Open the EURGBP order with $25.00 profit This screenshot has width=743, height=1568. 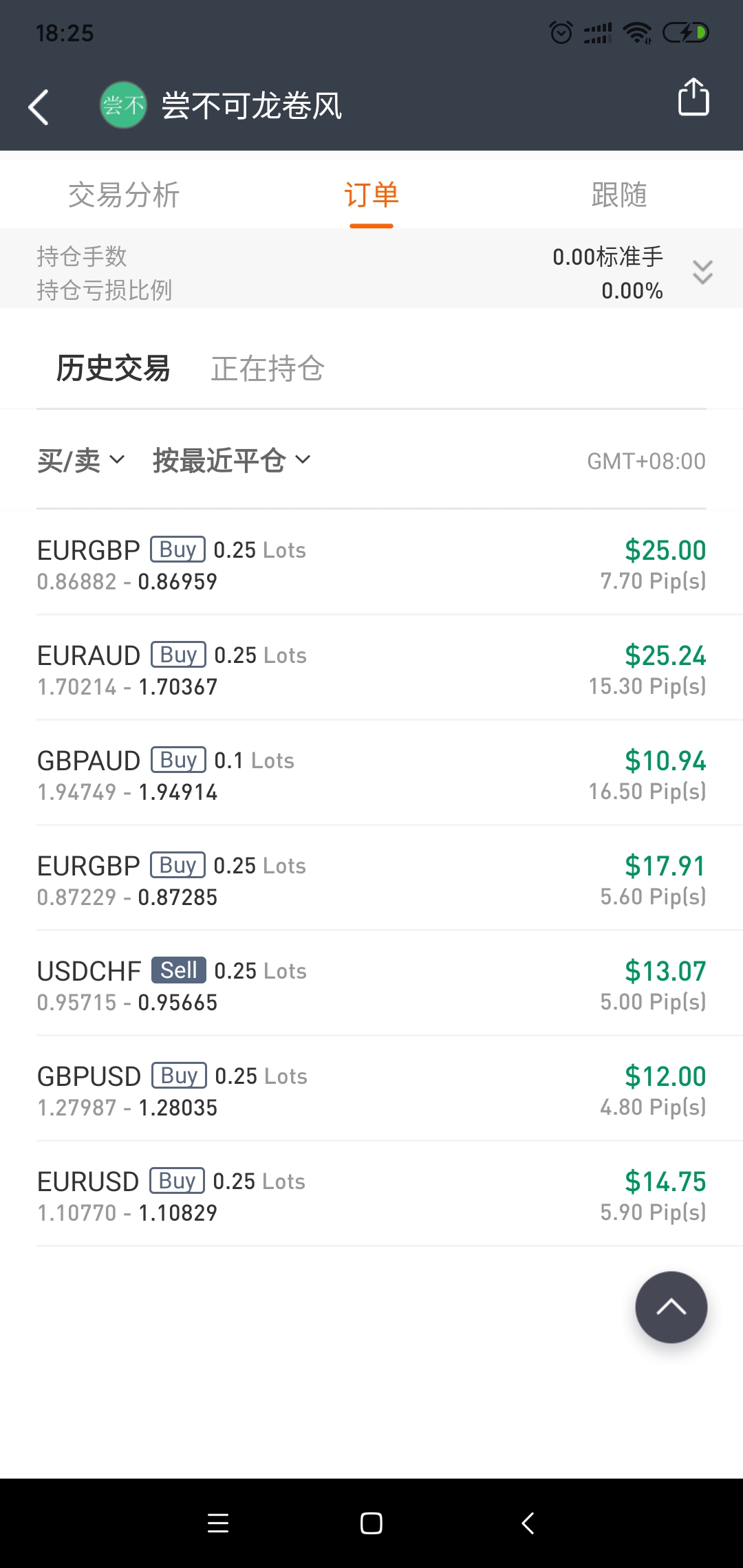pos(371,563)
